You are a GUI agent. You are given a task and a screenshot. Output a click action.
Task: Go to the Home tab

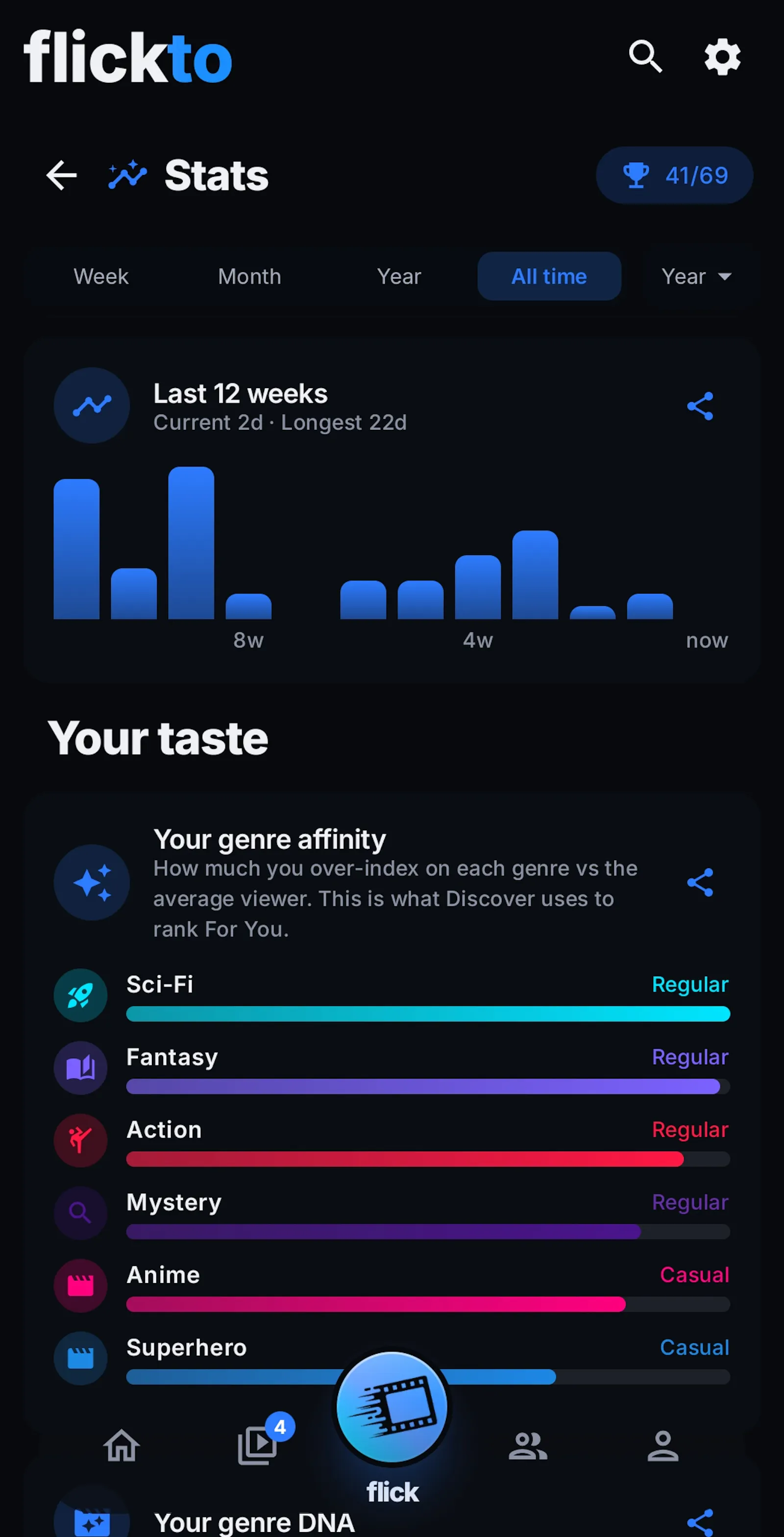(122, 1446)
